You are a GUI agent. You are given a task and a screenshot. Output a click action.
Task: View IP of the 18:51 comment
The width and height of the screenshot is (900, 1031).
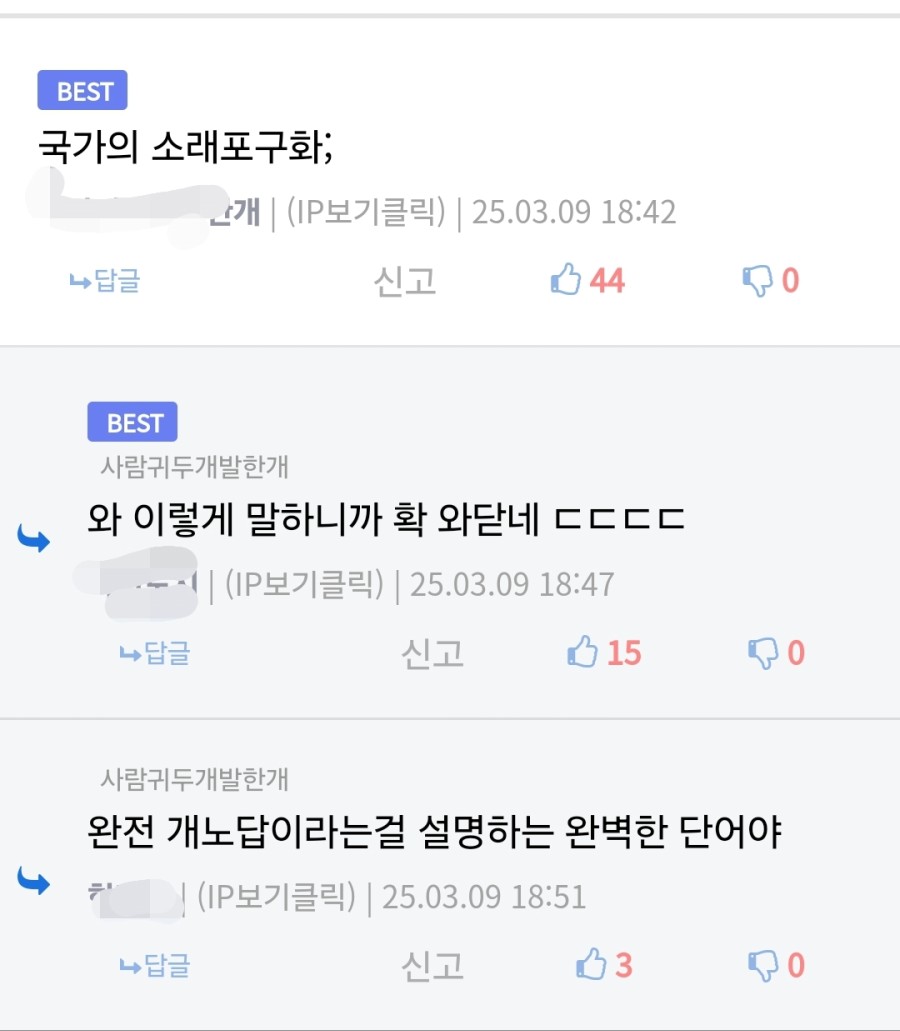[275, 897]
